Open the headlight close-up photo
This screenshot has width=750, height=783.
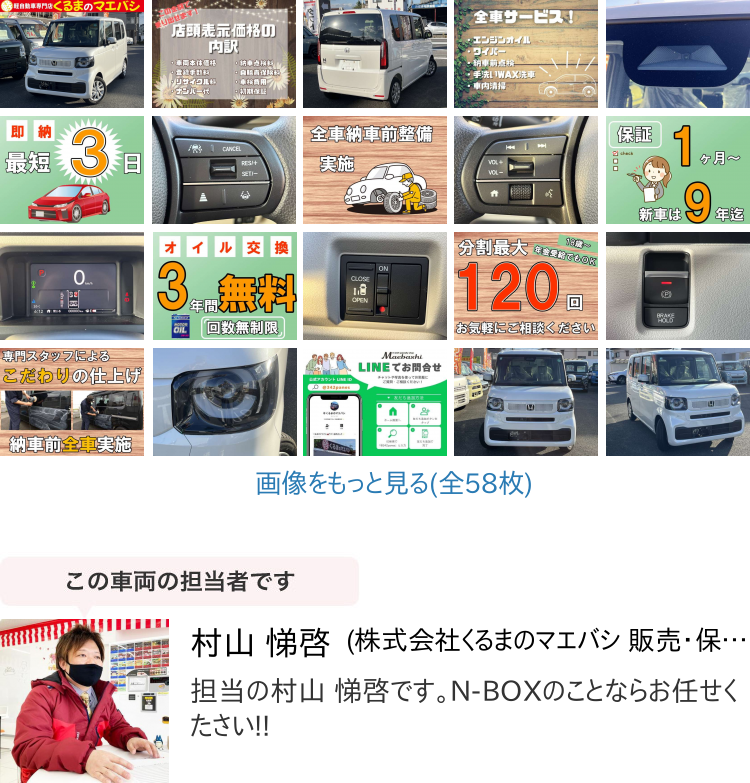click(x=223, y=402)
